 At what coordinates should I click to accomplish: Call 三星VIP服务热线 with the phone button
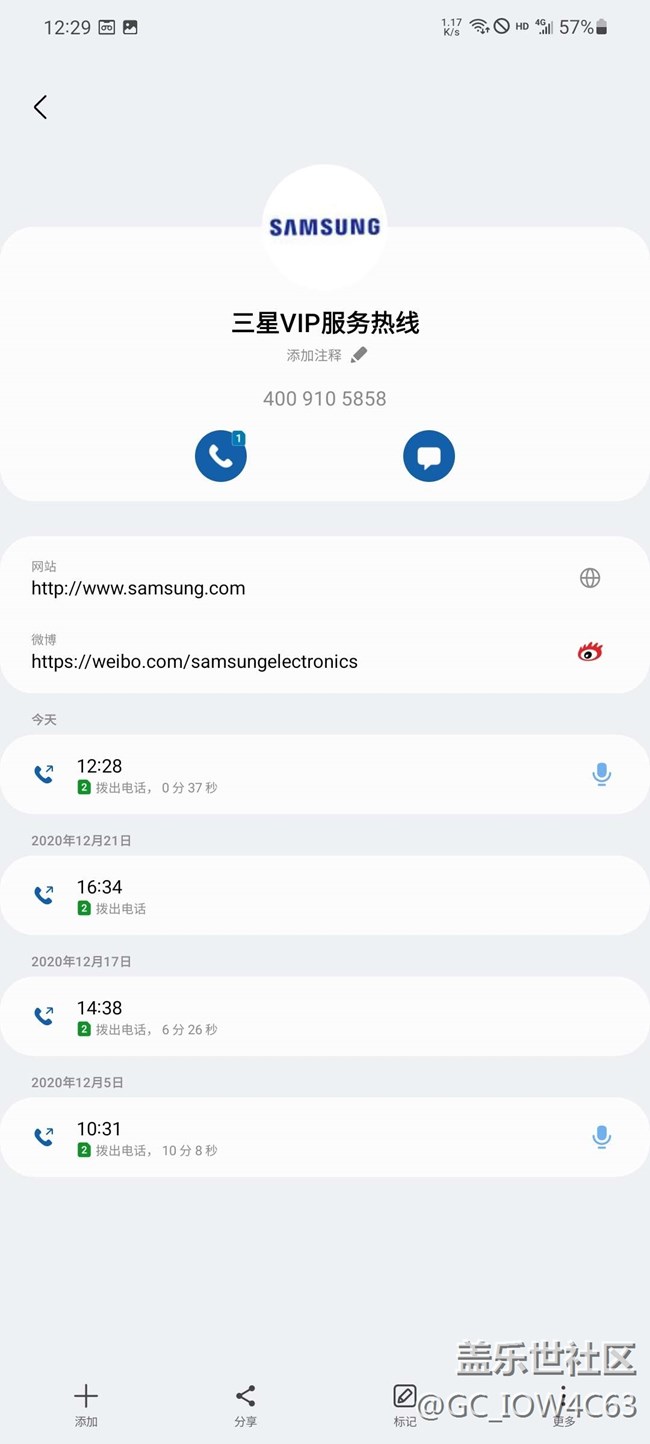tap(220, 457)
